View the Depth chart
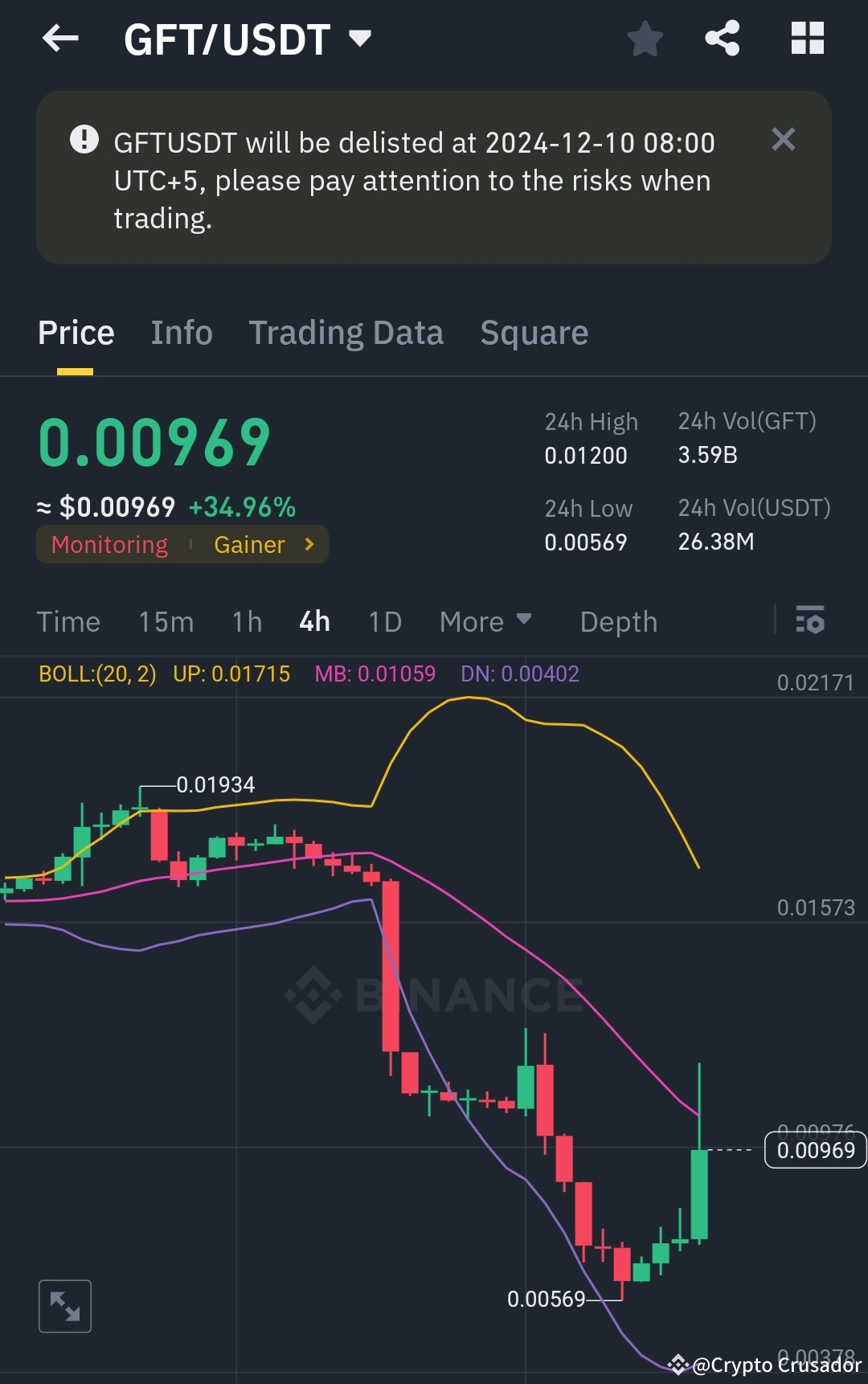Screen dimensions: 868x1384 coord(618,621)
